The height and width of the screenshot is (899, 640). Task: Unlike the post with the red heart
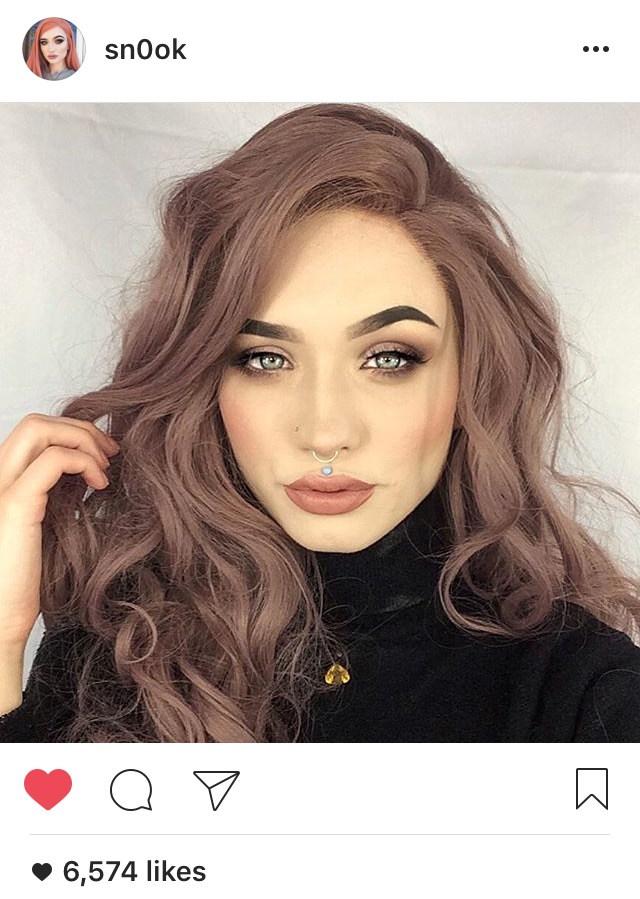click(x=48, y=789)
